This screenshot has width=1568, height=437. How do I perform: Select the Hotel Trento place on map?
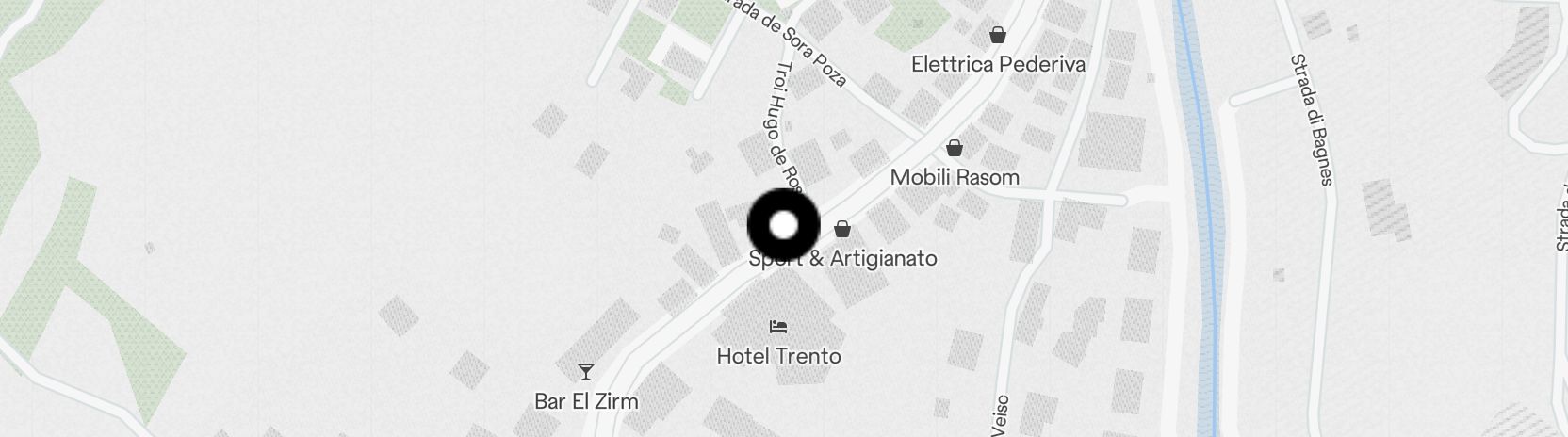tap(778, 328)
